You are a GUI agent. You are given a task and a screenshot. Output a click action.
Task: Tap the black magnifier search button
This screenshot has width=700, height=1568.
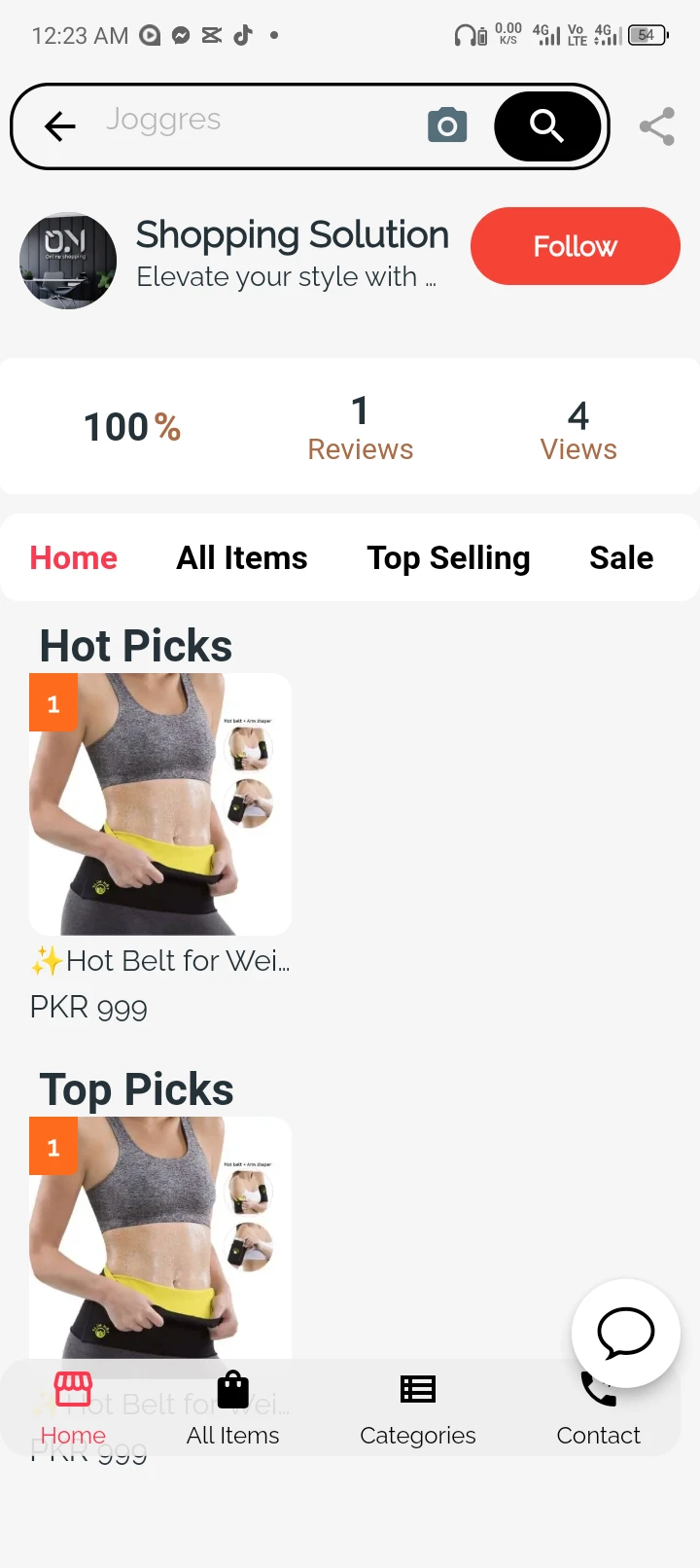[x=547, y=125]
